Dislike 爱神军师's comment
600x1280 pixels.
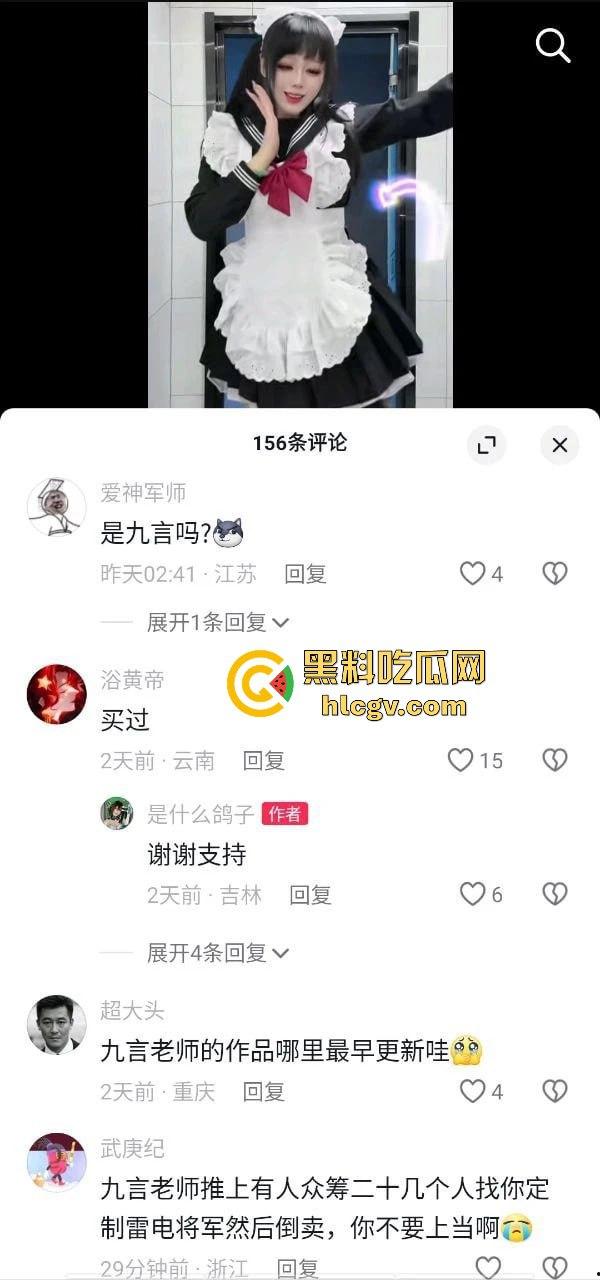coord(555,573)
